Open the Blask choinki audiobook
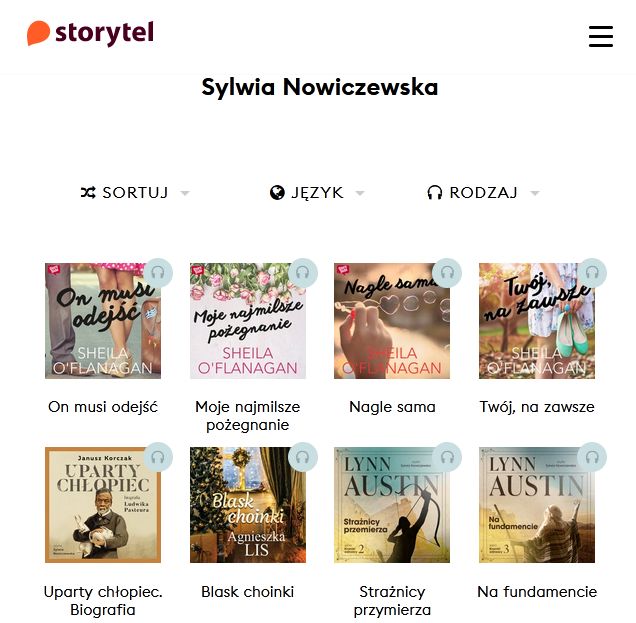 point(248,505)
